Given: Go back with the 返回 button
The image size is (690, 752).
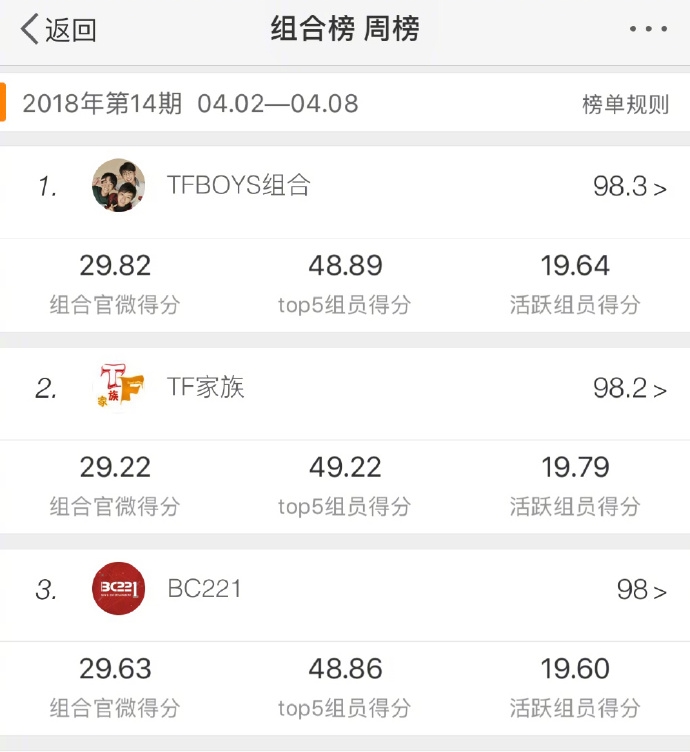Looking at the screenshot, I should [58, 30].
